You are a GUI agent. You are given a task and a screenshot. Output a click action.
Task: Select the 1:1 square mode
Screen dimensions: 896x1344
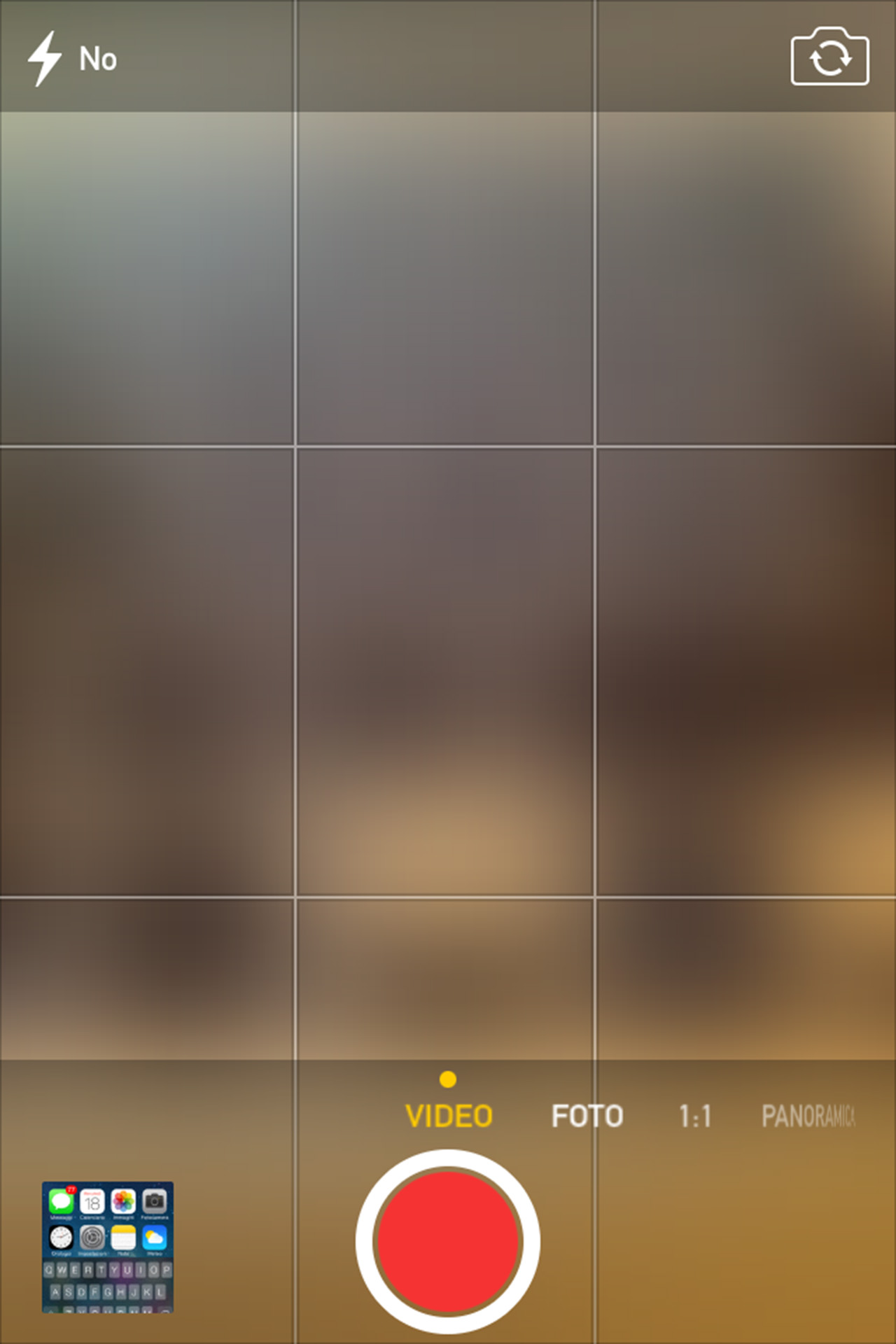tap(695, 1116)
